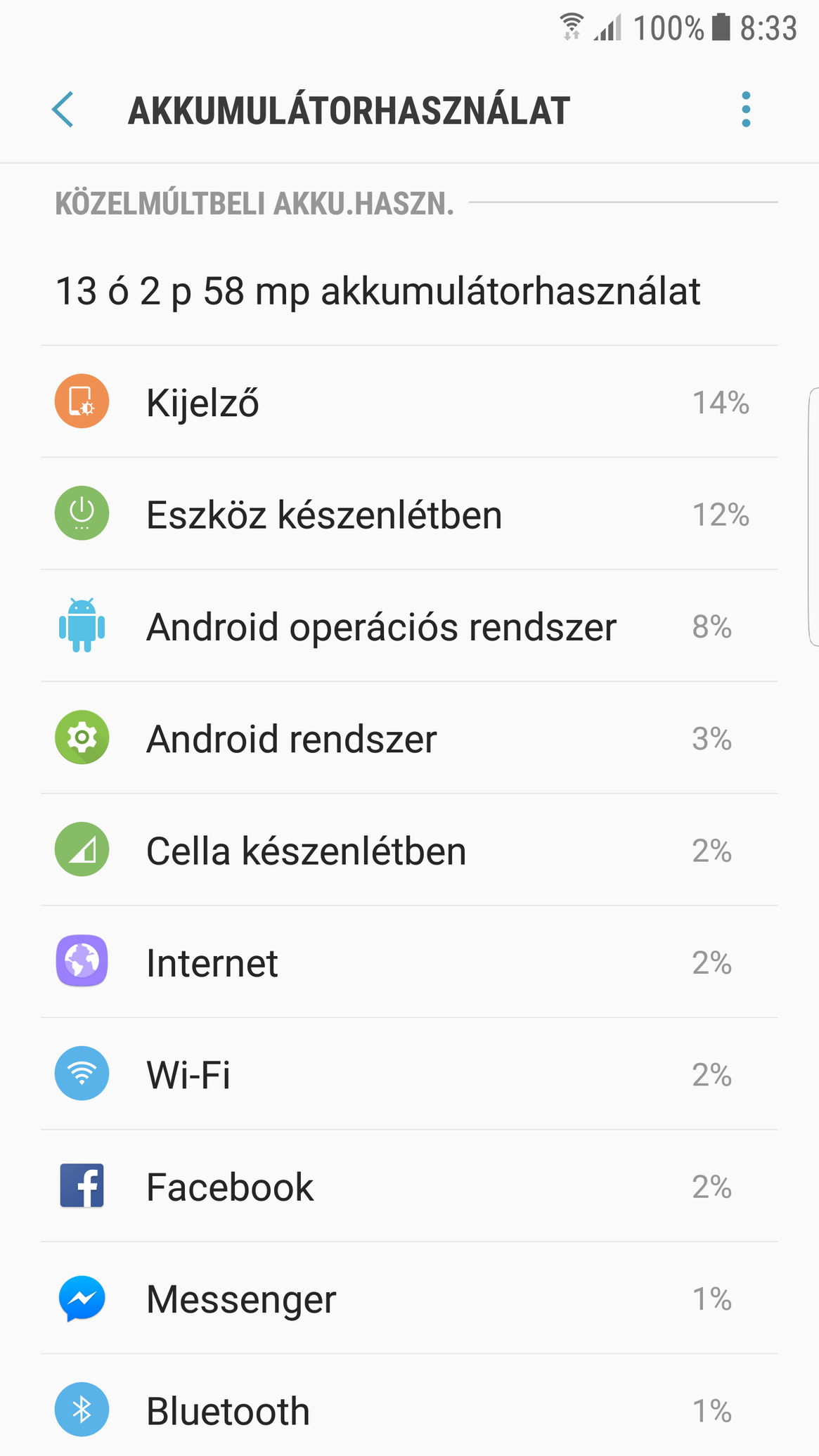Open Android rendszer battery details

click(x=409, y=738)
